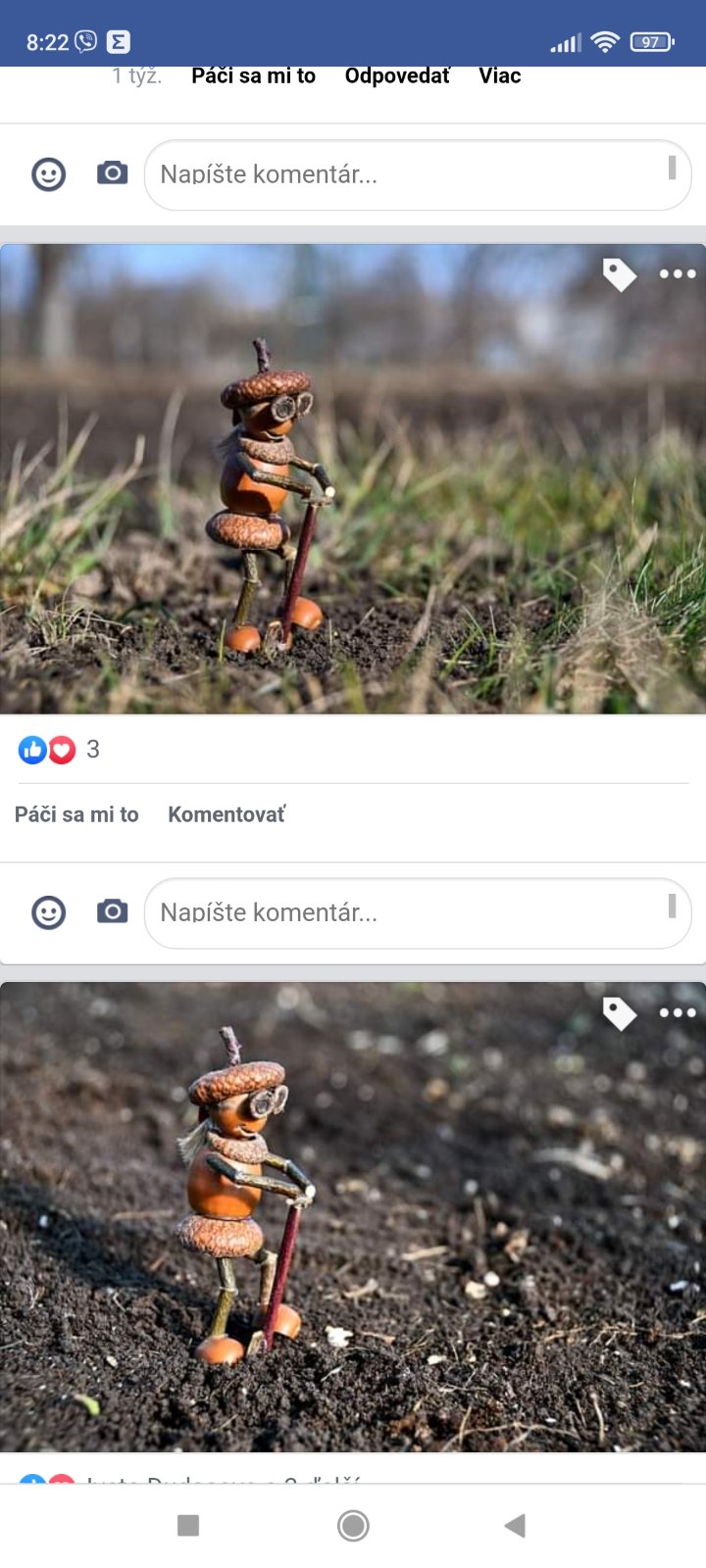706x1568 pixels.
Task: Go back with the system back button
Action: (x=515, y=1525)
